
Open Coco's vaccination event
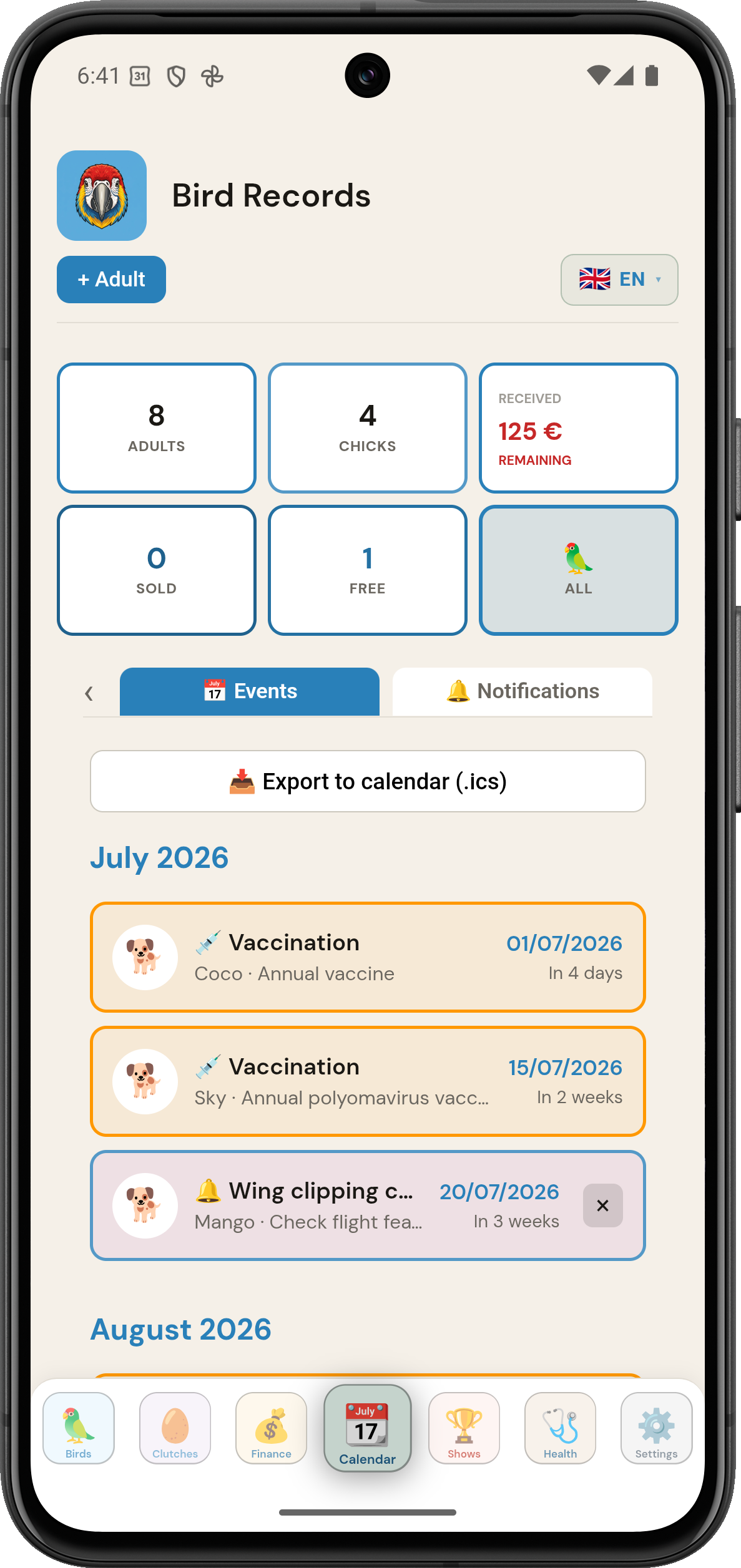pos(368,957)
